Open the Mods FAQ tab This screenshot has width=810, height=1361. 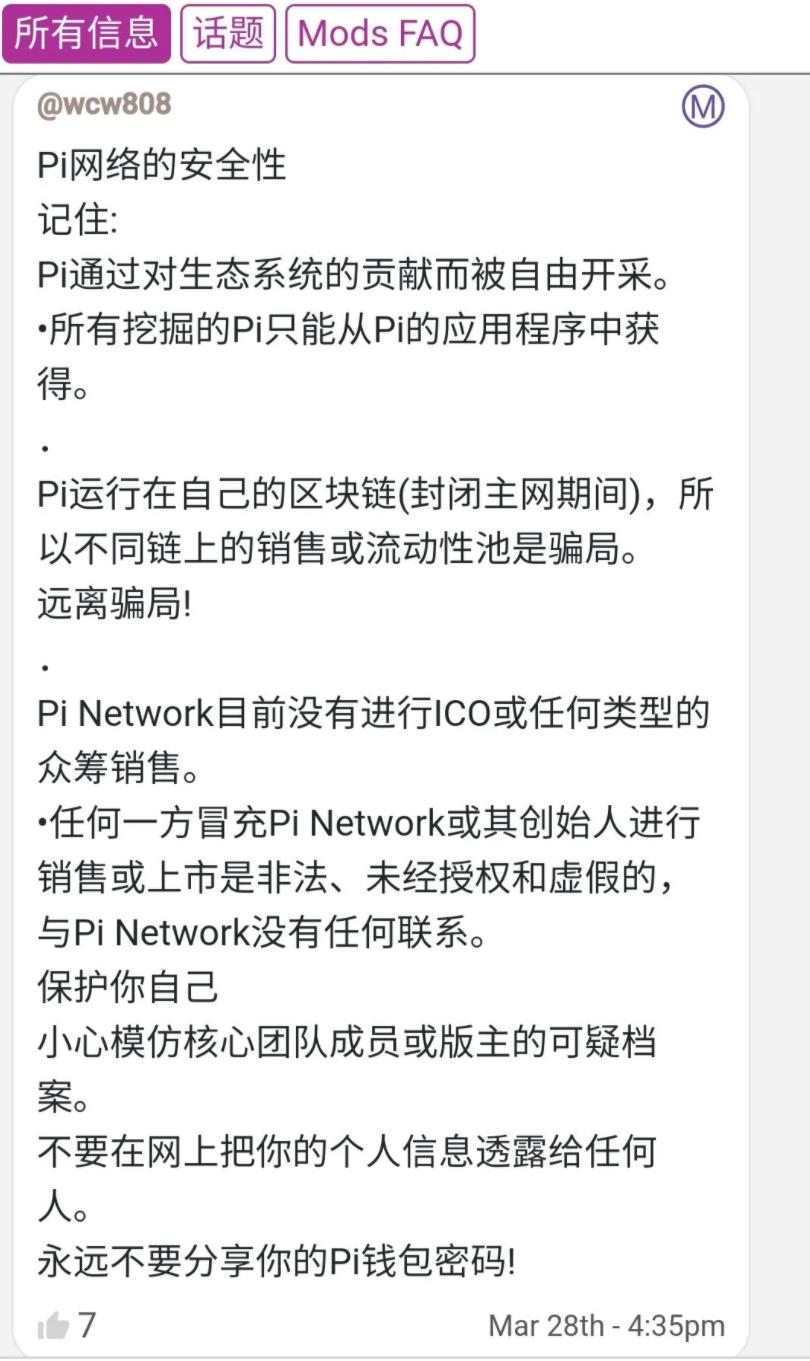[380, 33]
